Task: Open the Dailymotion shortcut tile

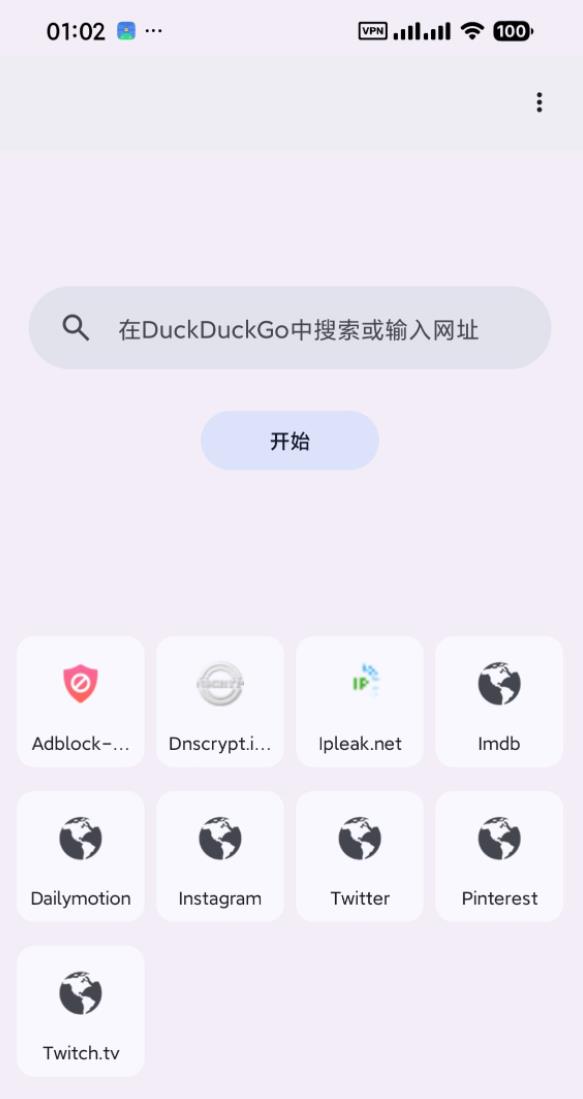Action: click(x=81, y=856)
